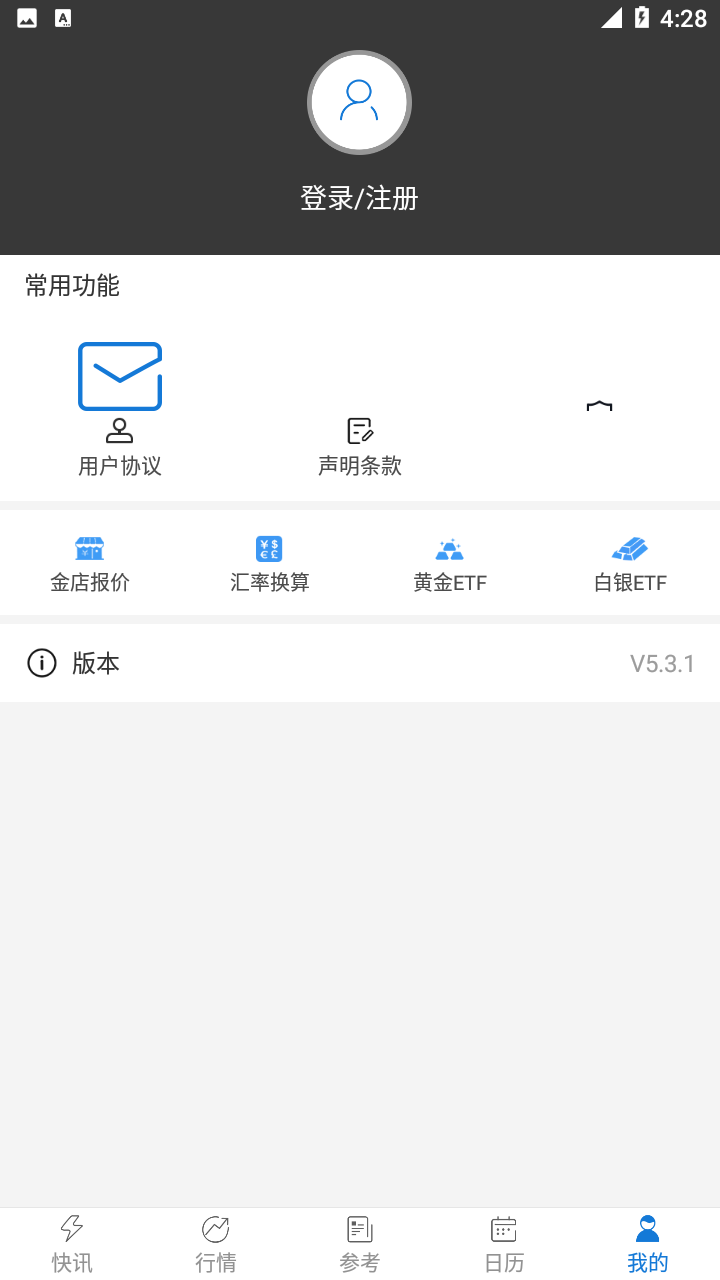The width and height of the screenshot is (720, 1280).
Task: Tap the 登录/注册 login button
Action: coord(359,198)
